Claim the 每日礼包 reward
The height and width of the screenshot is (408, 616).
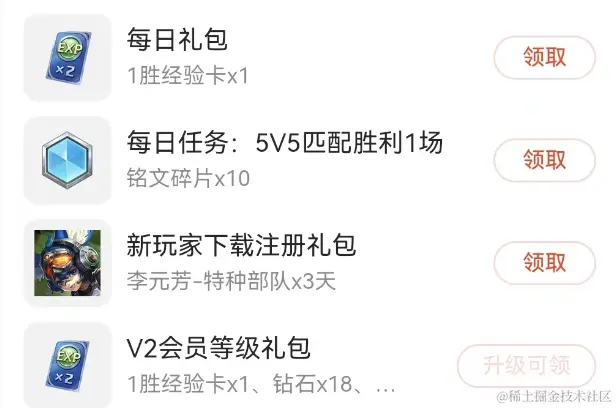(x=544, y=58)
